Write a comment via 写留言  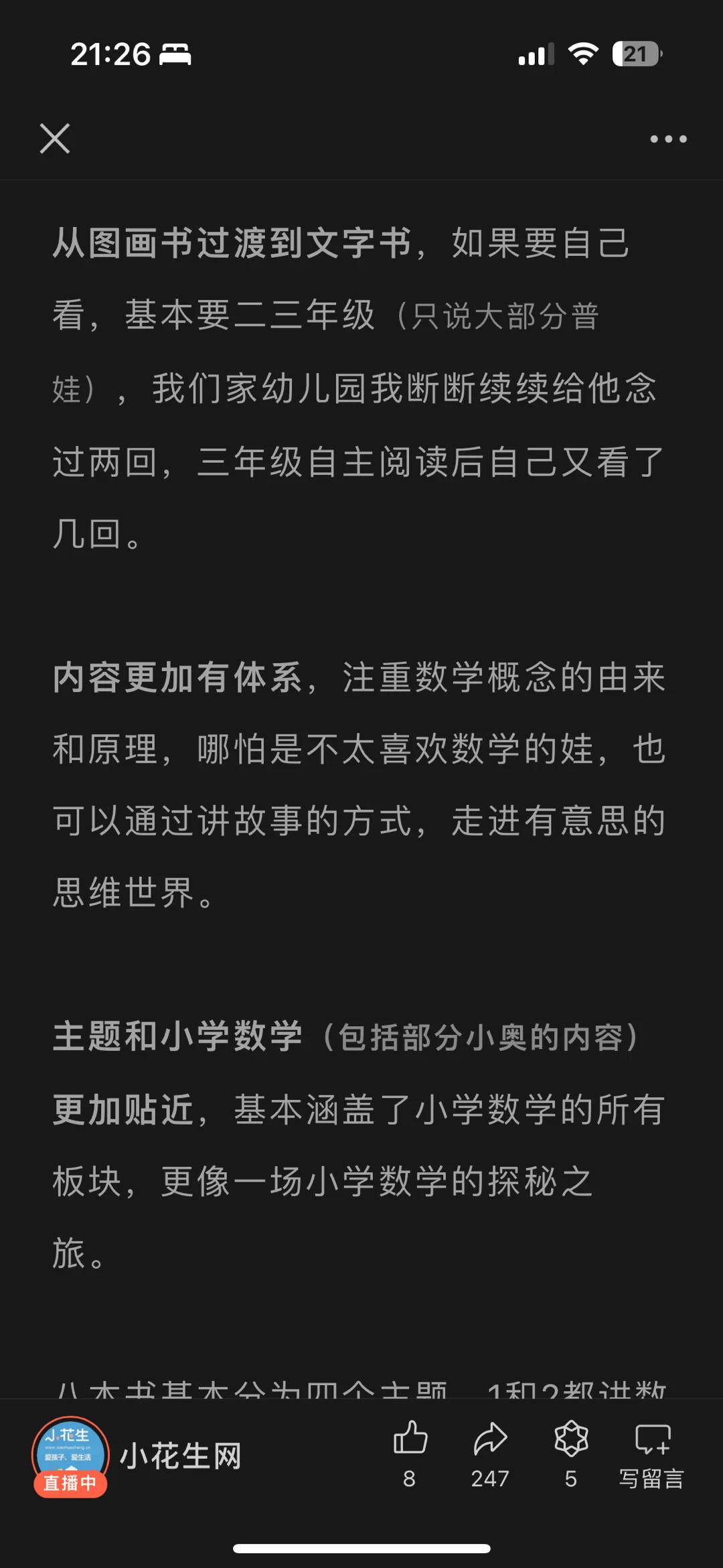[x=651, y=1453]
